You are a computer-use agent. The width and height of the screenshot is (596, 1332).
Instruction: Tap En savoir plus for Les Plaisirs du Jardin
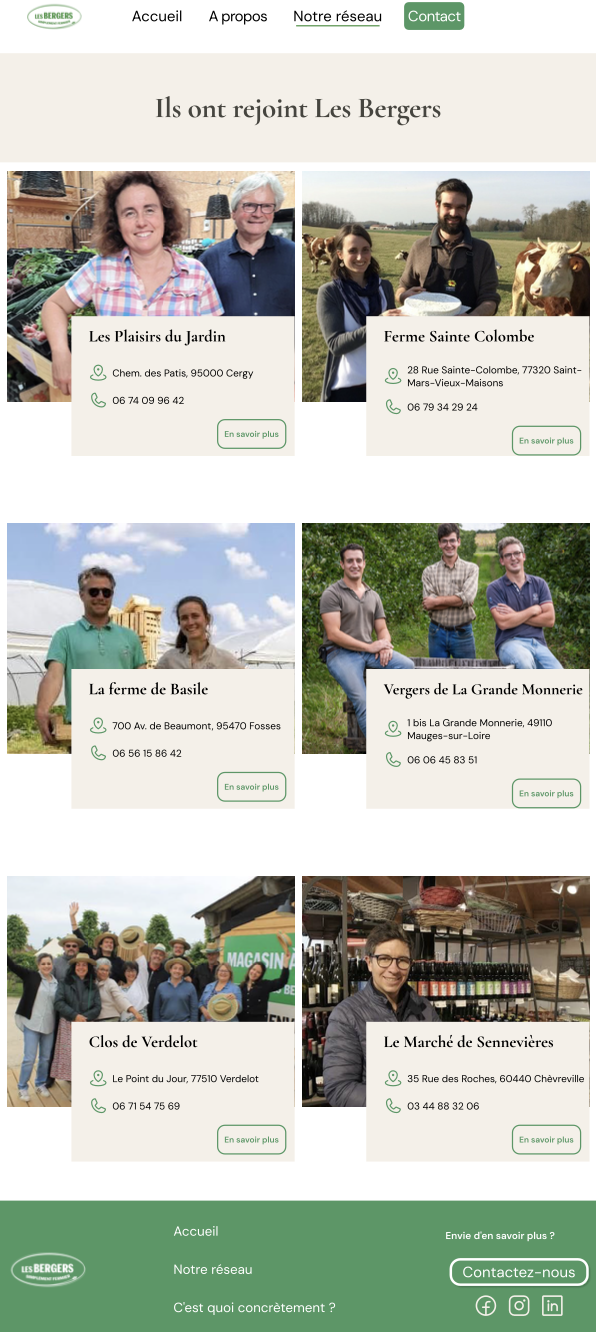click(251, 434)
